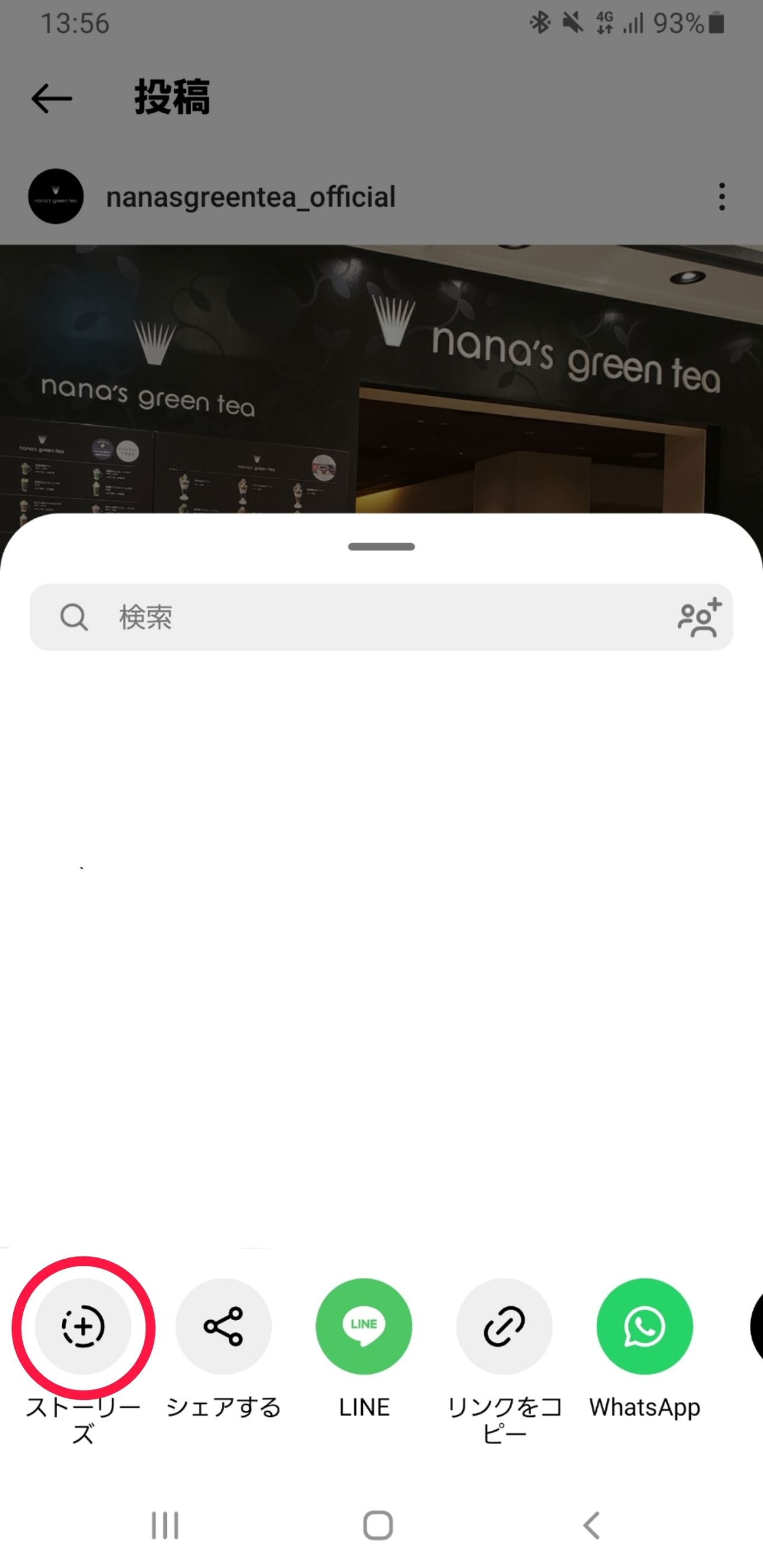Viewport: 763px width, 1568px height.
Task: Copy link with リンクをコピー
Action: [x=504, y=1327]
